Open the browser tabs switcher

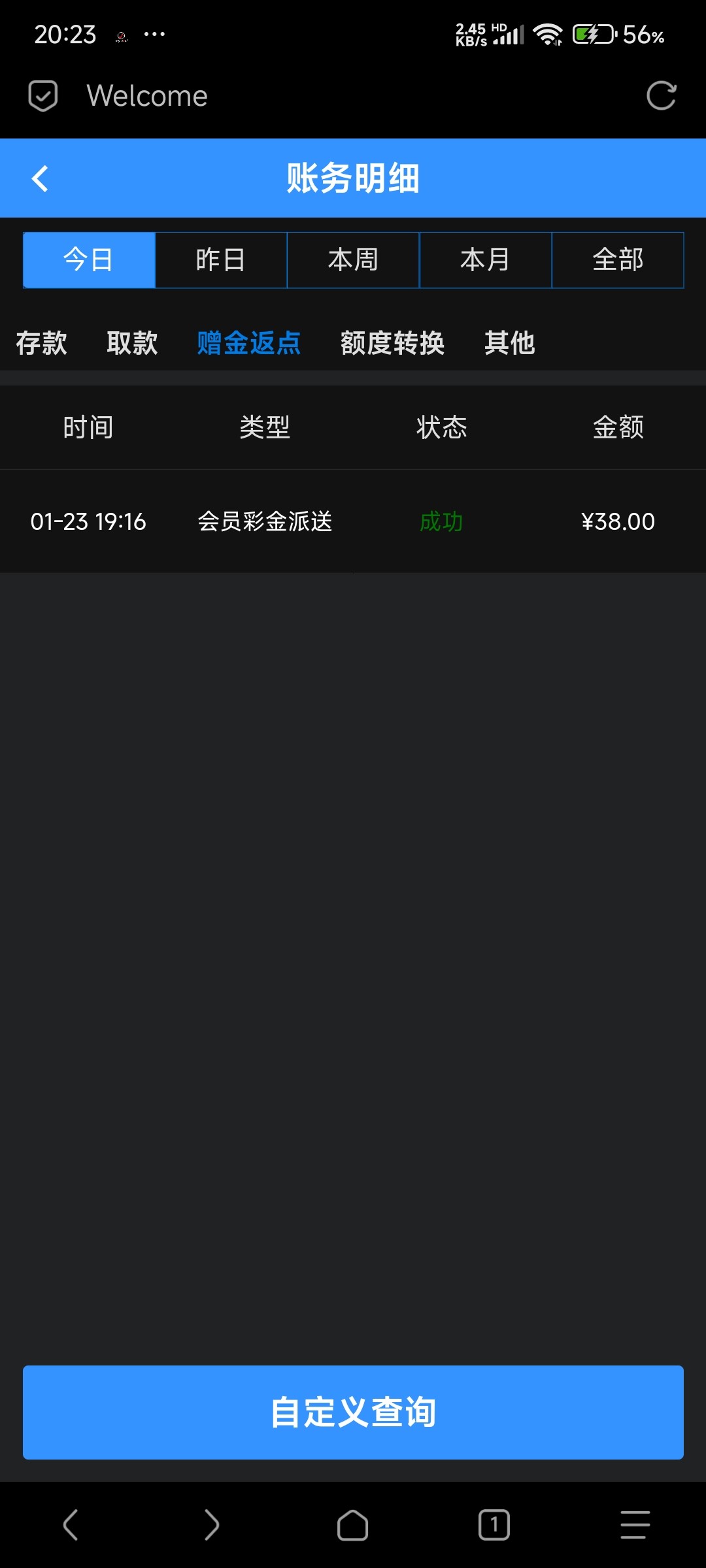tap(494, 1525)
